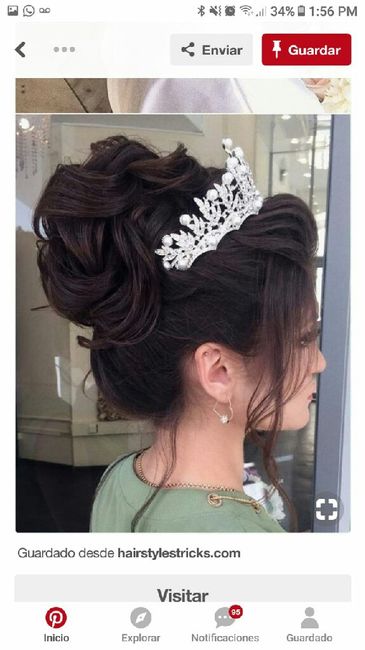Open the three-dot options menu
The height and width of the screenshot is (650, 365).
pos(64,50)
